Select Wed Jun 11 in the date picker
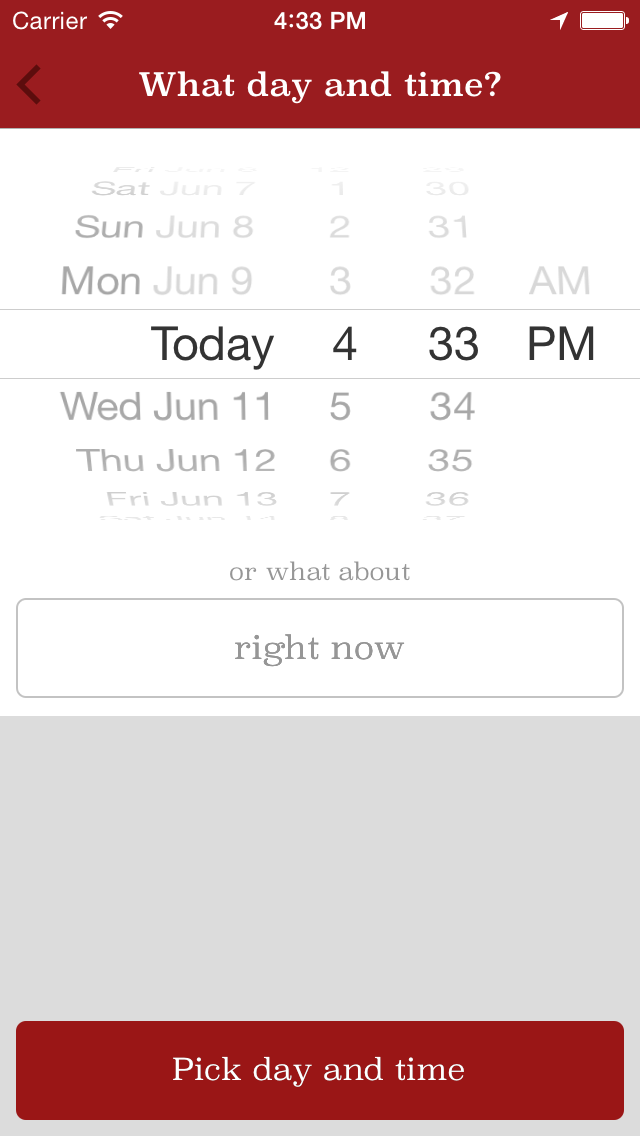Screen dimensions: 640x1136 pos(166,407)
